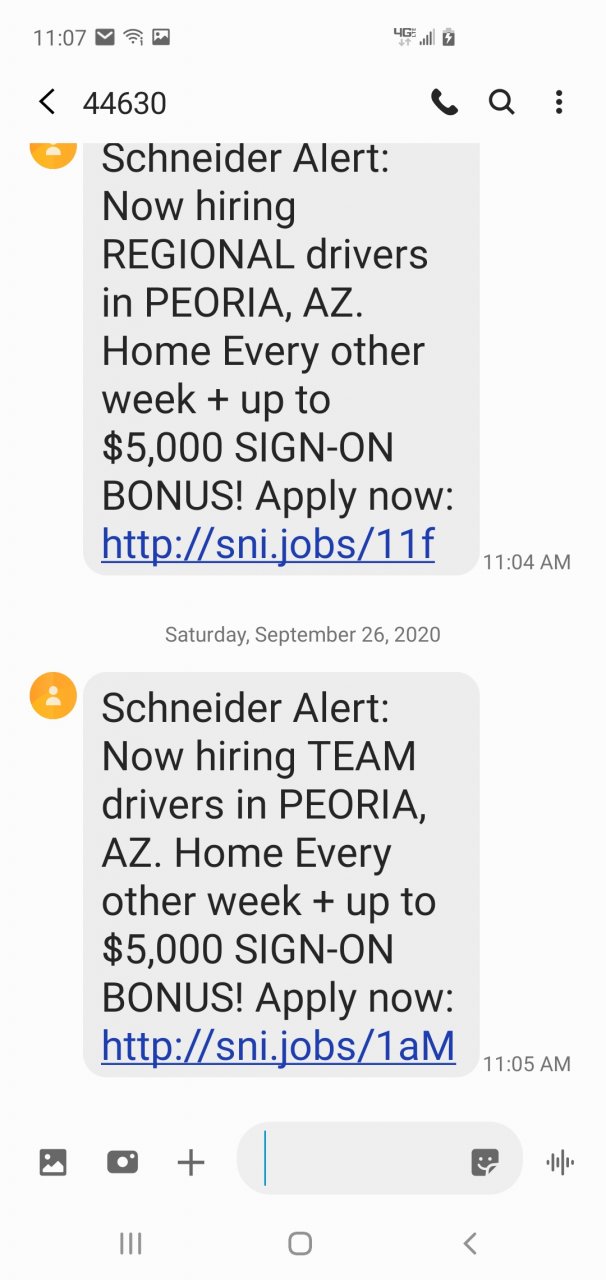The height and width of the screenshot is (1280, 606).
Task: Tap the sender avatar beside the TEAM drivers message
Action: (53, 695)
